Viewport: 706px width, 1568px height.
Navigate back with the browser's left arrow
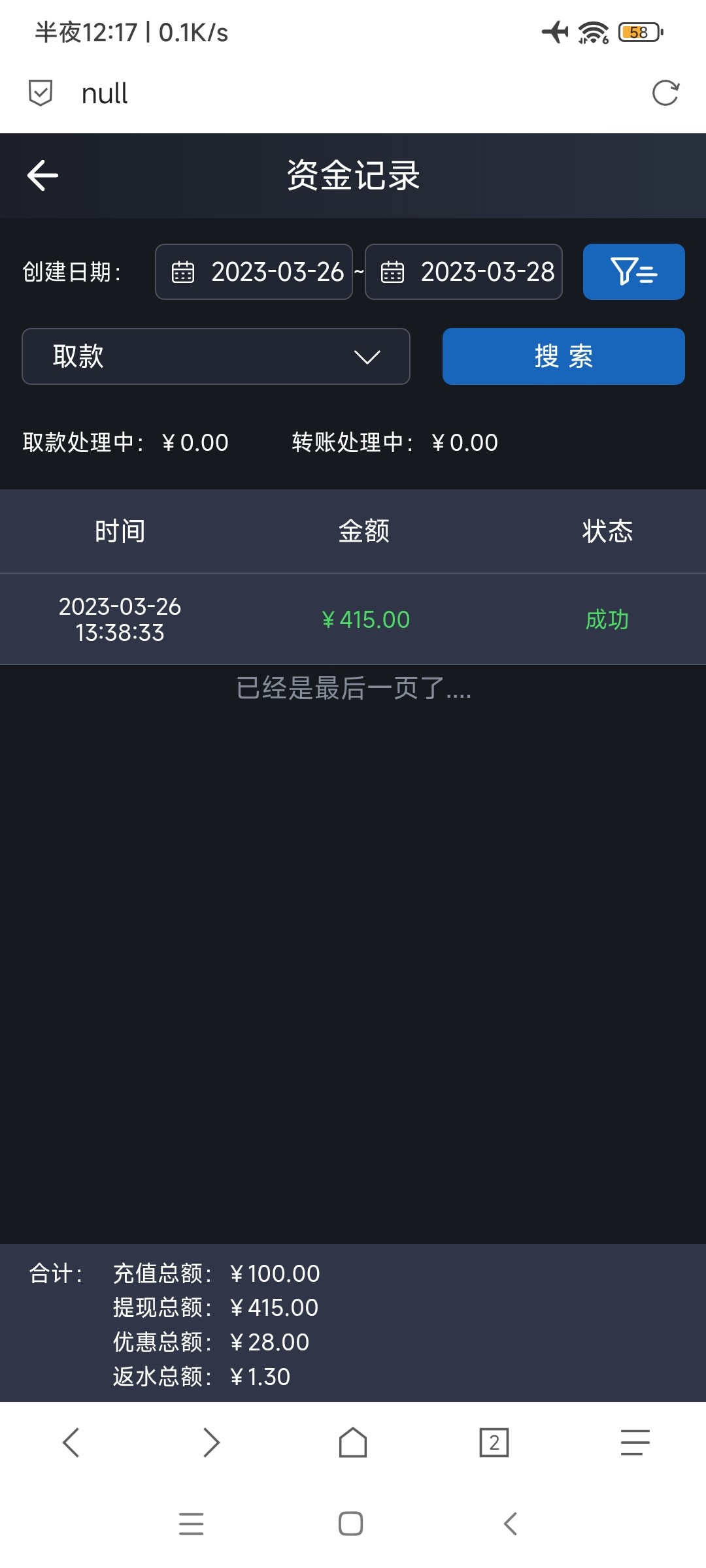coord(71,1443)
